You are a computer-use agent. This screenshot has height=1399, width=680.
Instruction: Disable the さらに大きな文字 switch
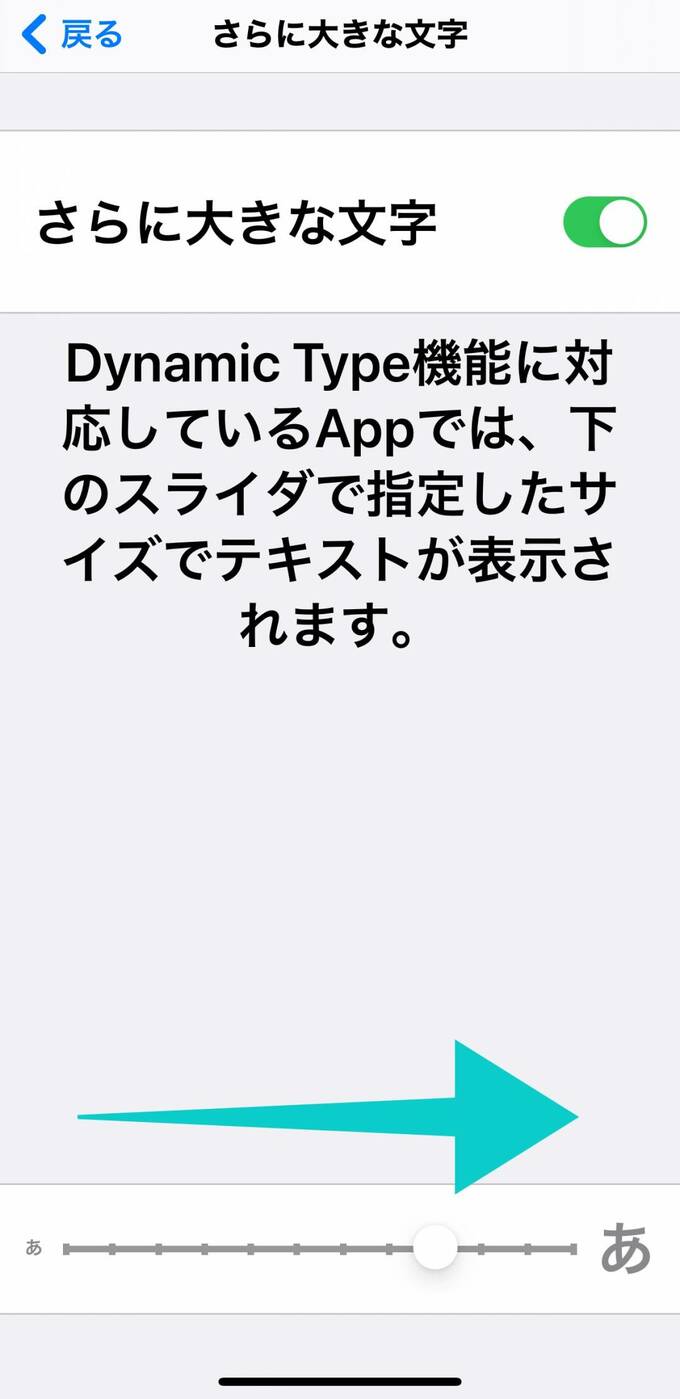click(605, 222)
